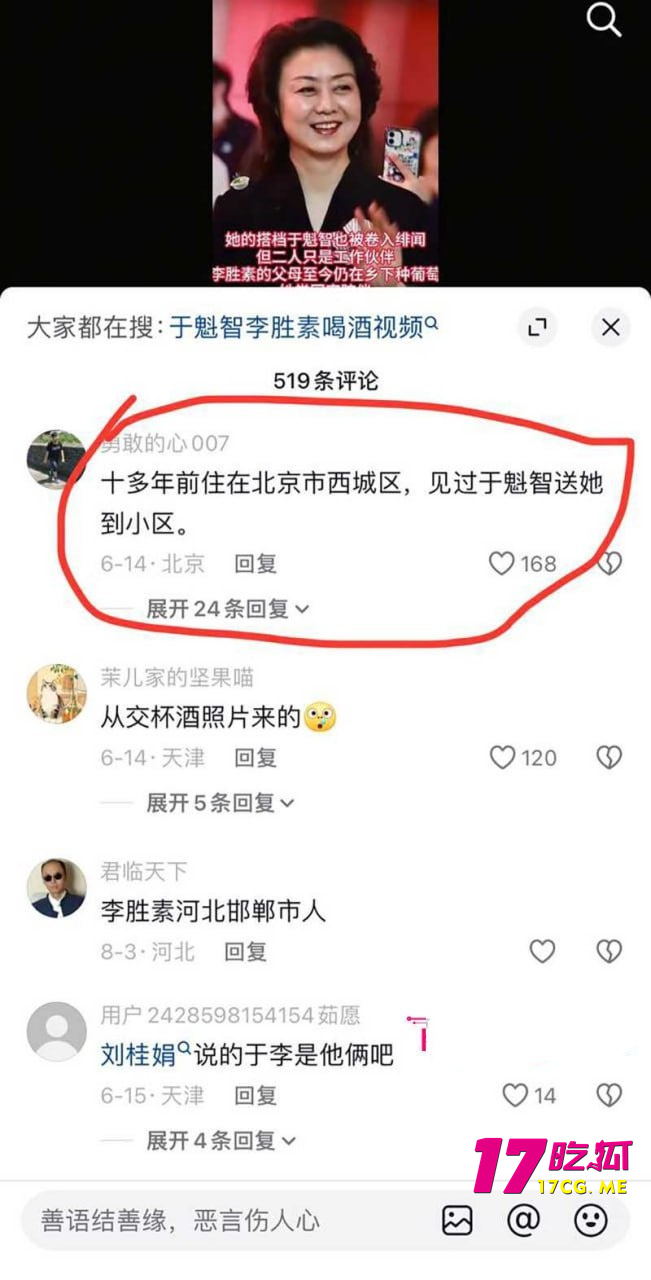This screenshot has width=651, height=1280.
Task: Like 茉儿家的坚果喵's comment
Action: coord(502,758)
